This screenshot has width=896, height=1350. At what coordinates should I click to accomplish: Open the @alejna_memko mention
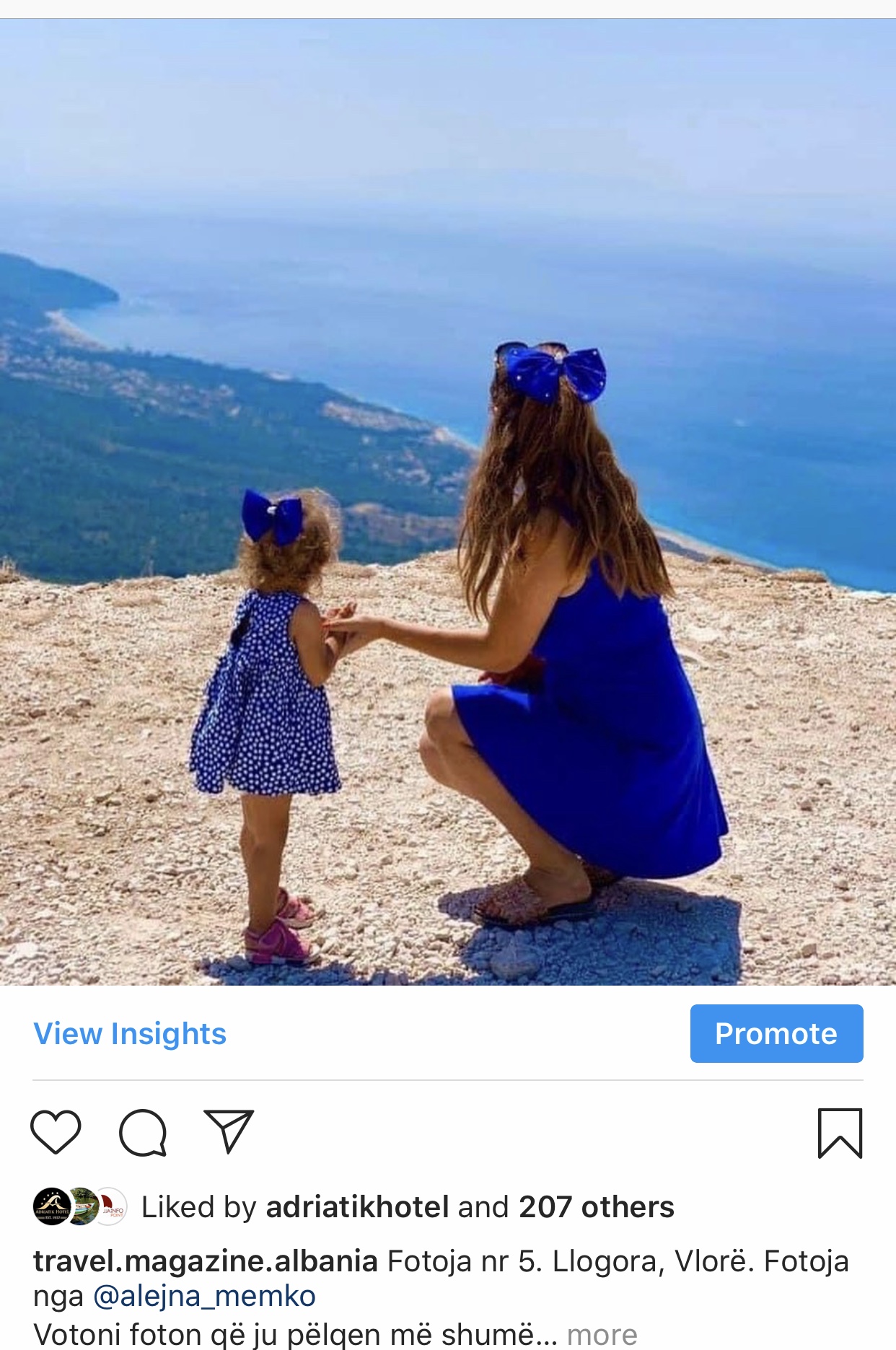[204, 1296]
